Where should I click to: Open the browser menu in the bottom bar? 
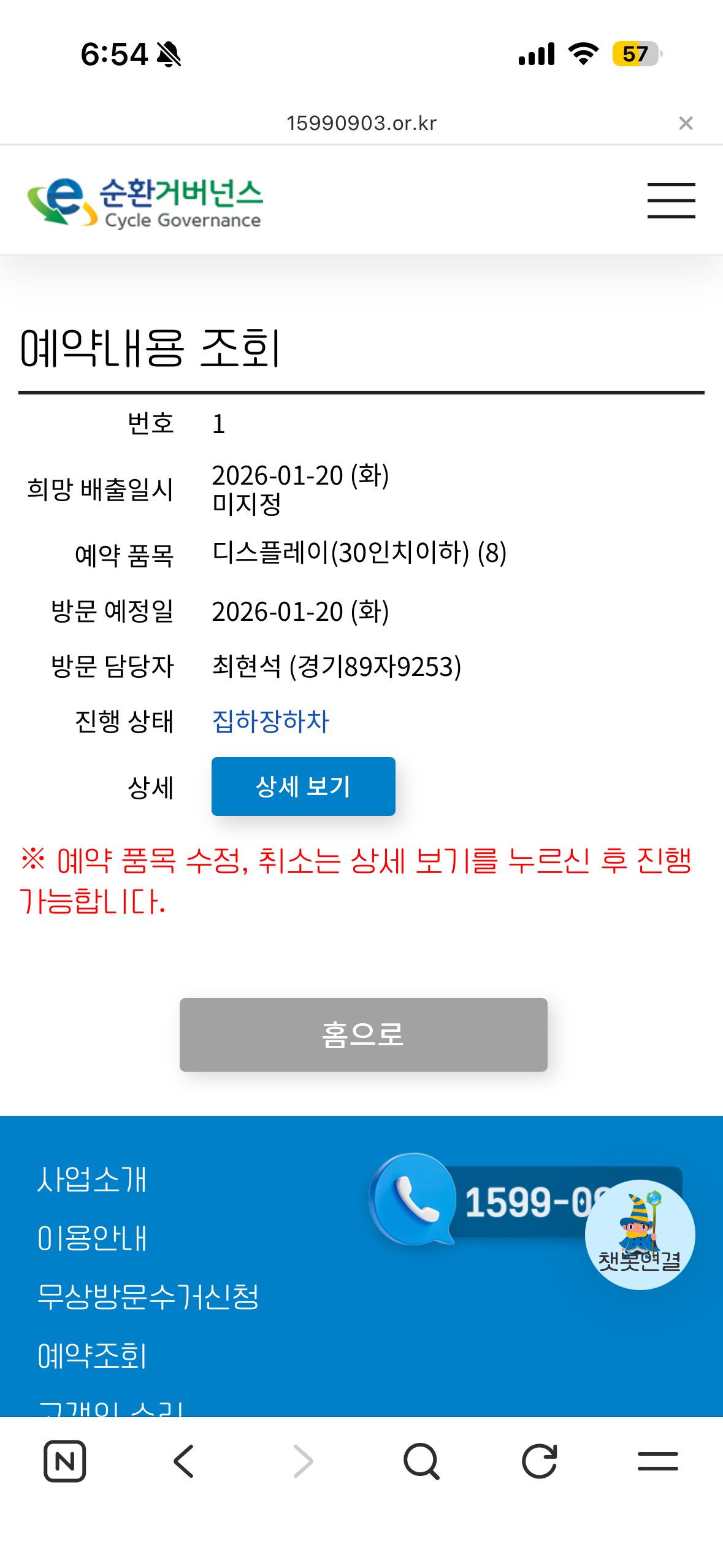[x=657, y=1461]
